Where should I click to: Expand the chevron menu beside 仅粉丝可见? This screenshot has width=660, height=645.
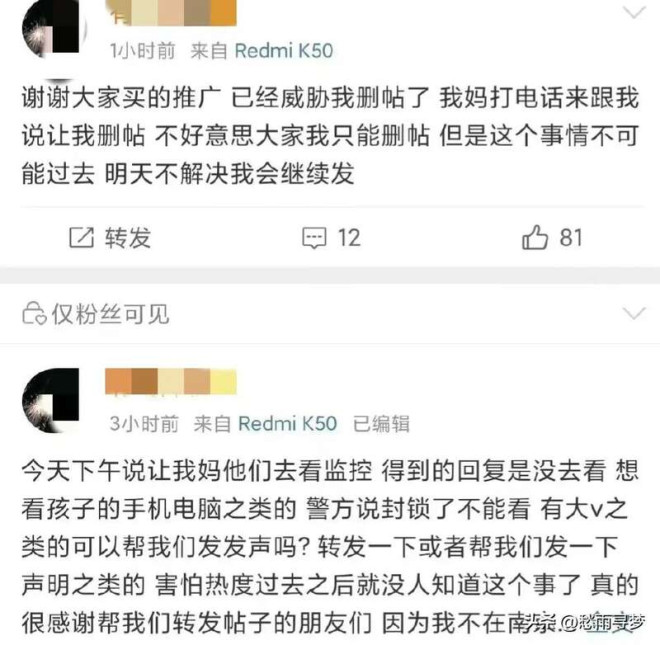[x=634, y=314]
